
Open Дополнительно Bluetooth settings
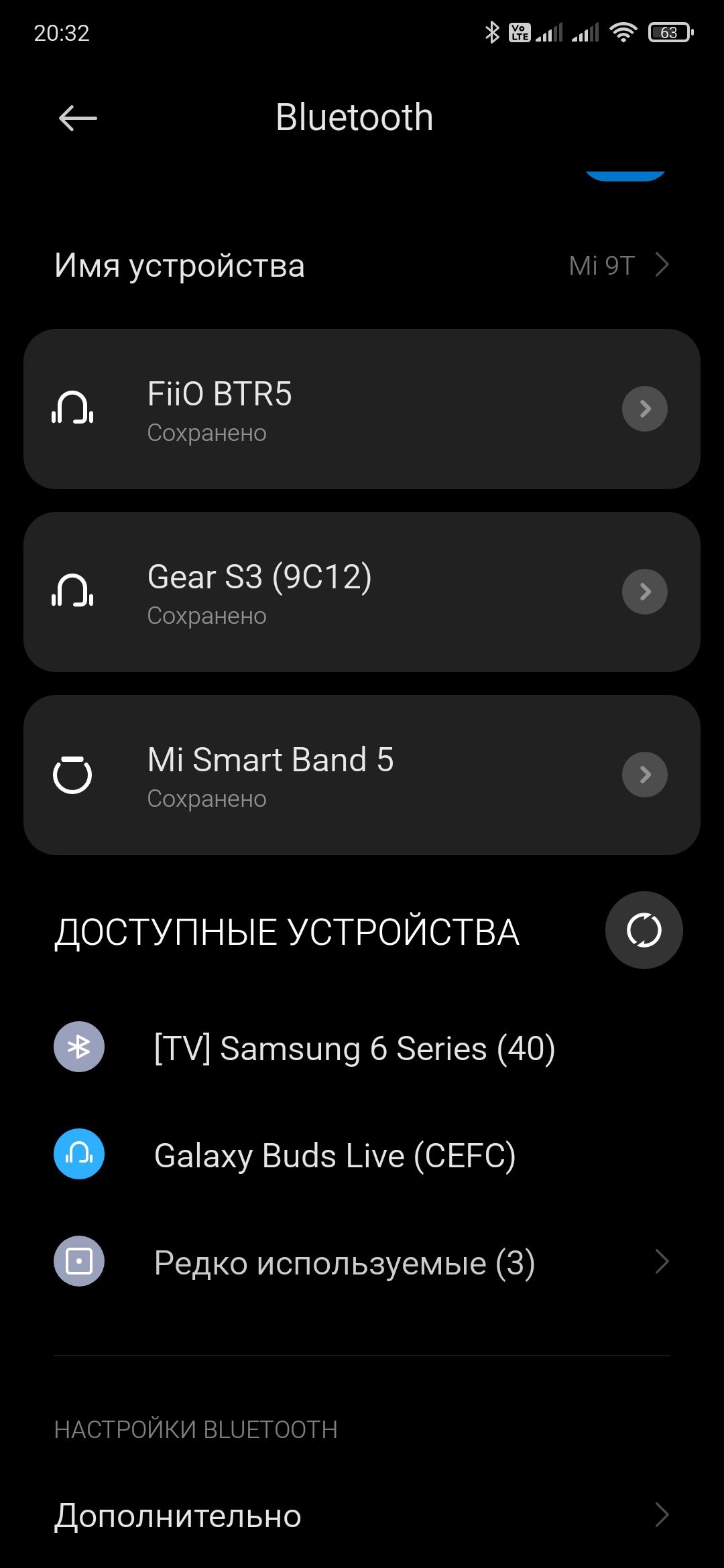tap(362, 1516)
